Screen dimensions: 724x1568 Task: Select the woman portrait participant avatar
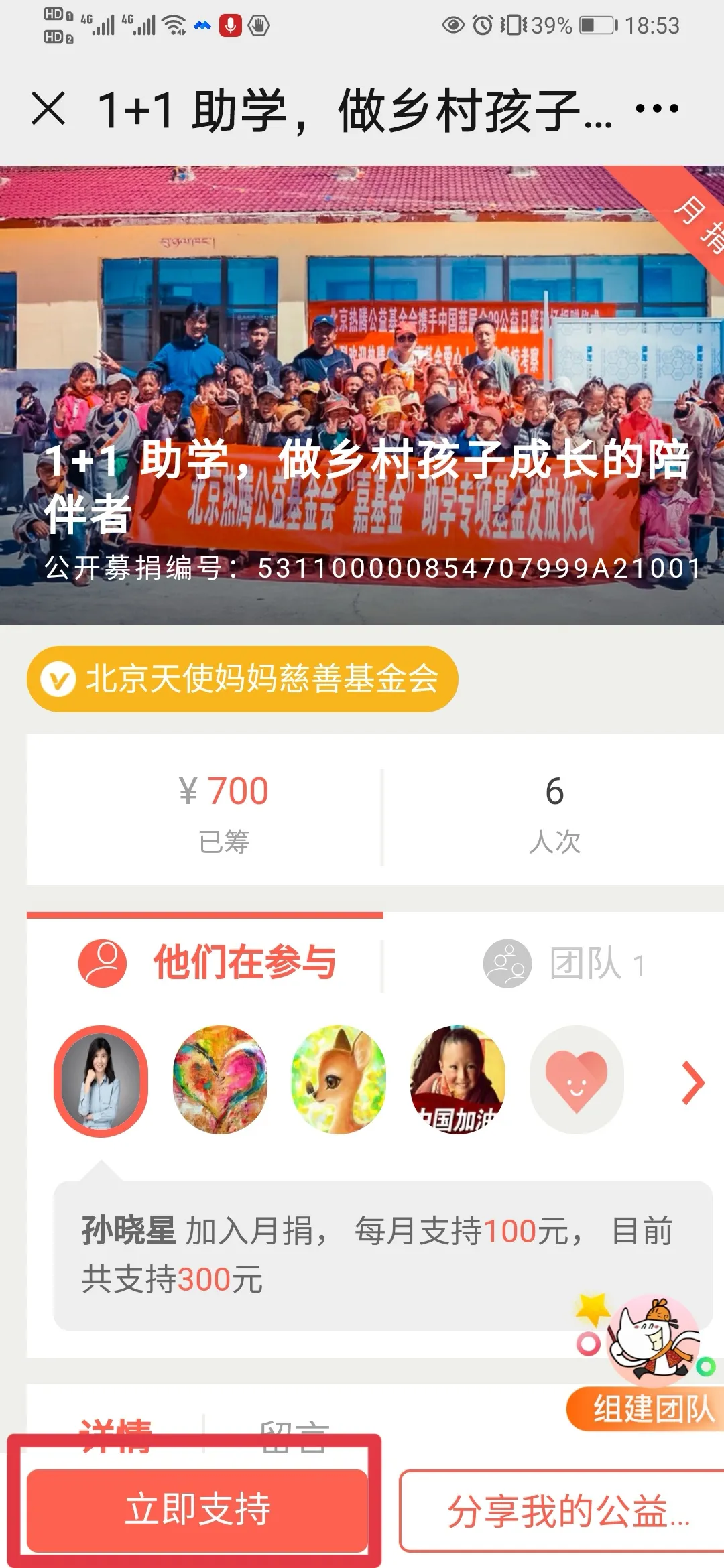(x=101, y=1080)
